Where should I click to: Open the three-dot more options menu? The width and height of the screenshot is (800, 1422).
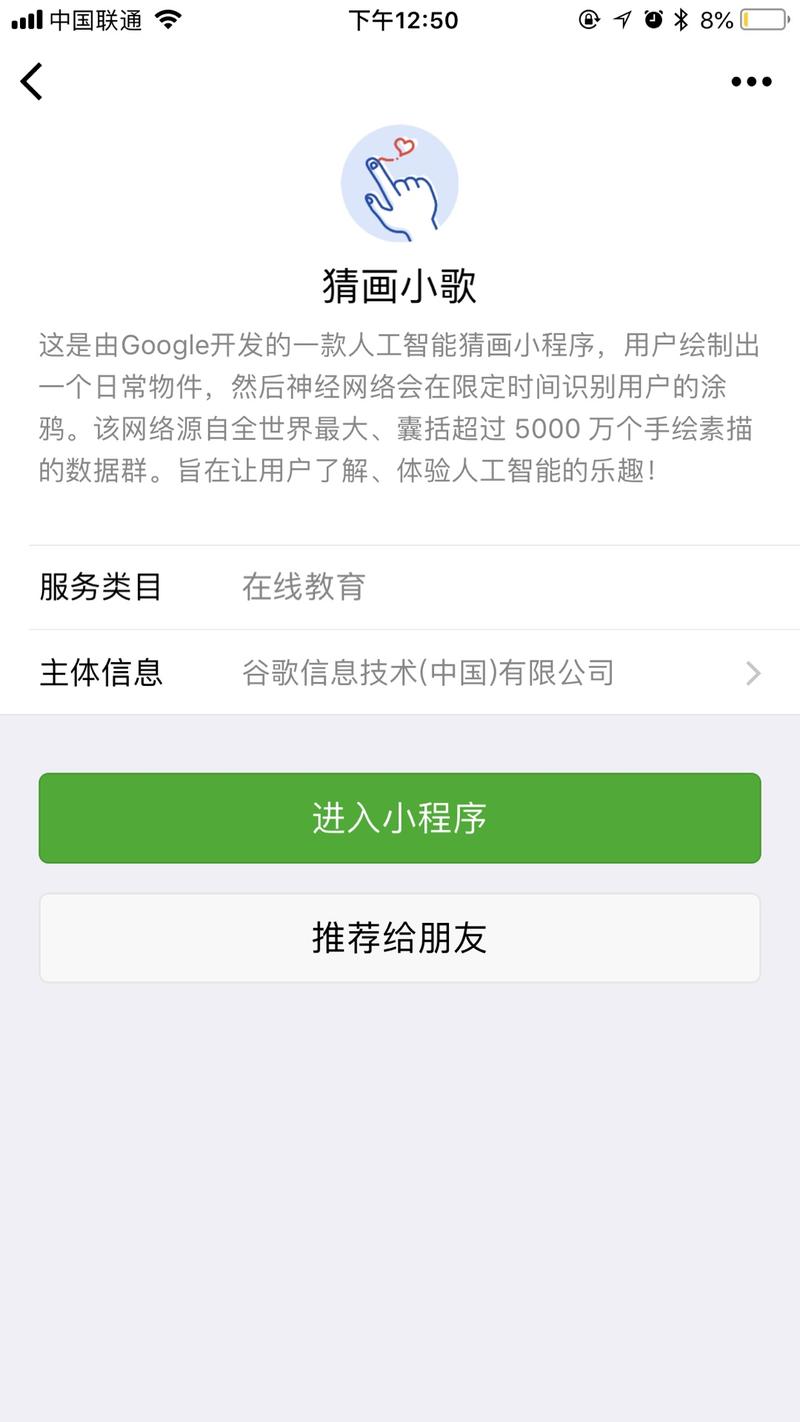coord(749,81)
